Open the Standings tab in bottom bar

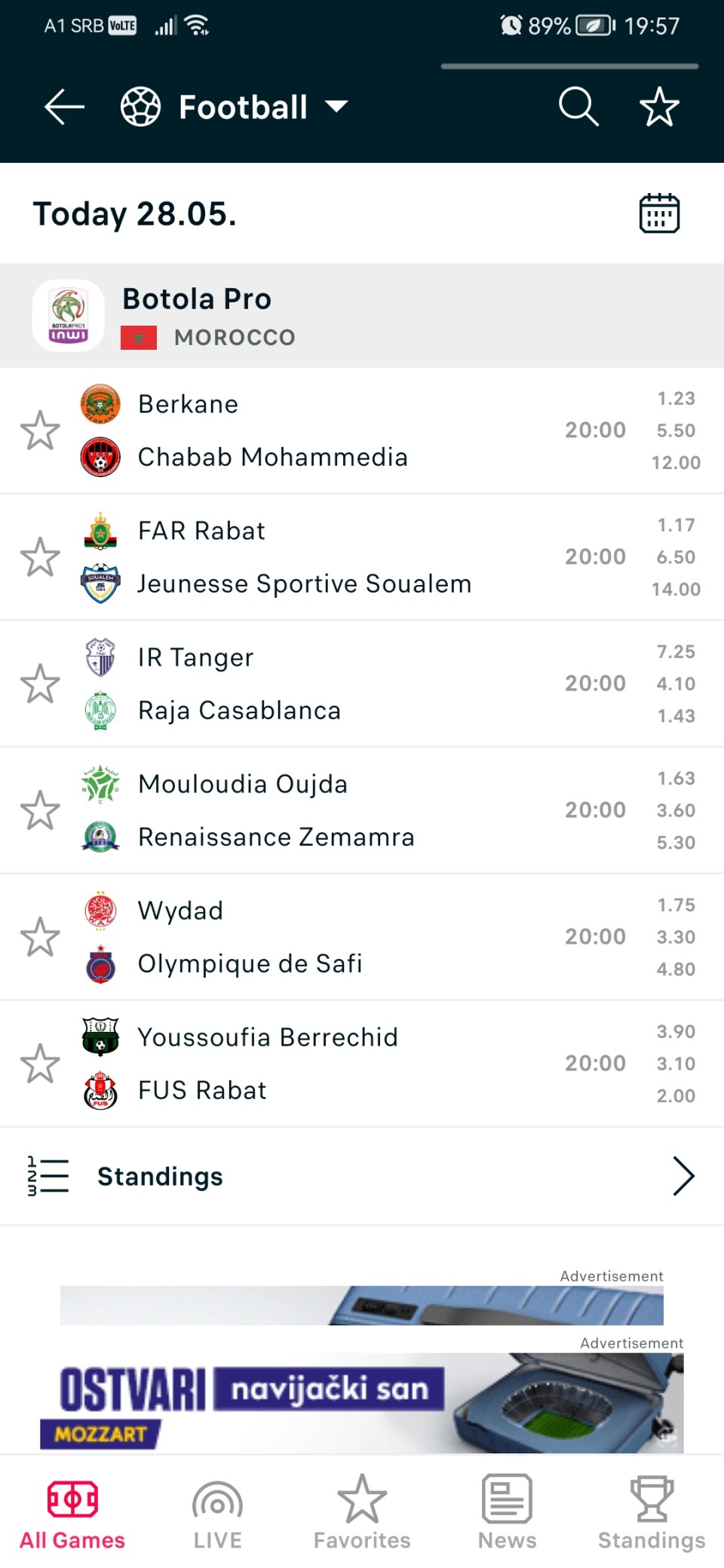click(652, 1513)
